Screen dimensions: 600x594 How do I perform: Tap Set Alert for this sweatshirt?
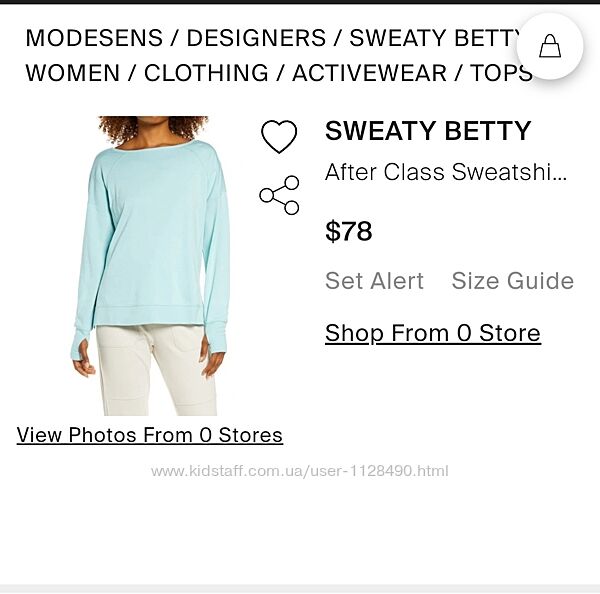[x=374, y=281]
